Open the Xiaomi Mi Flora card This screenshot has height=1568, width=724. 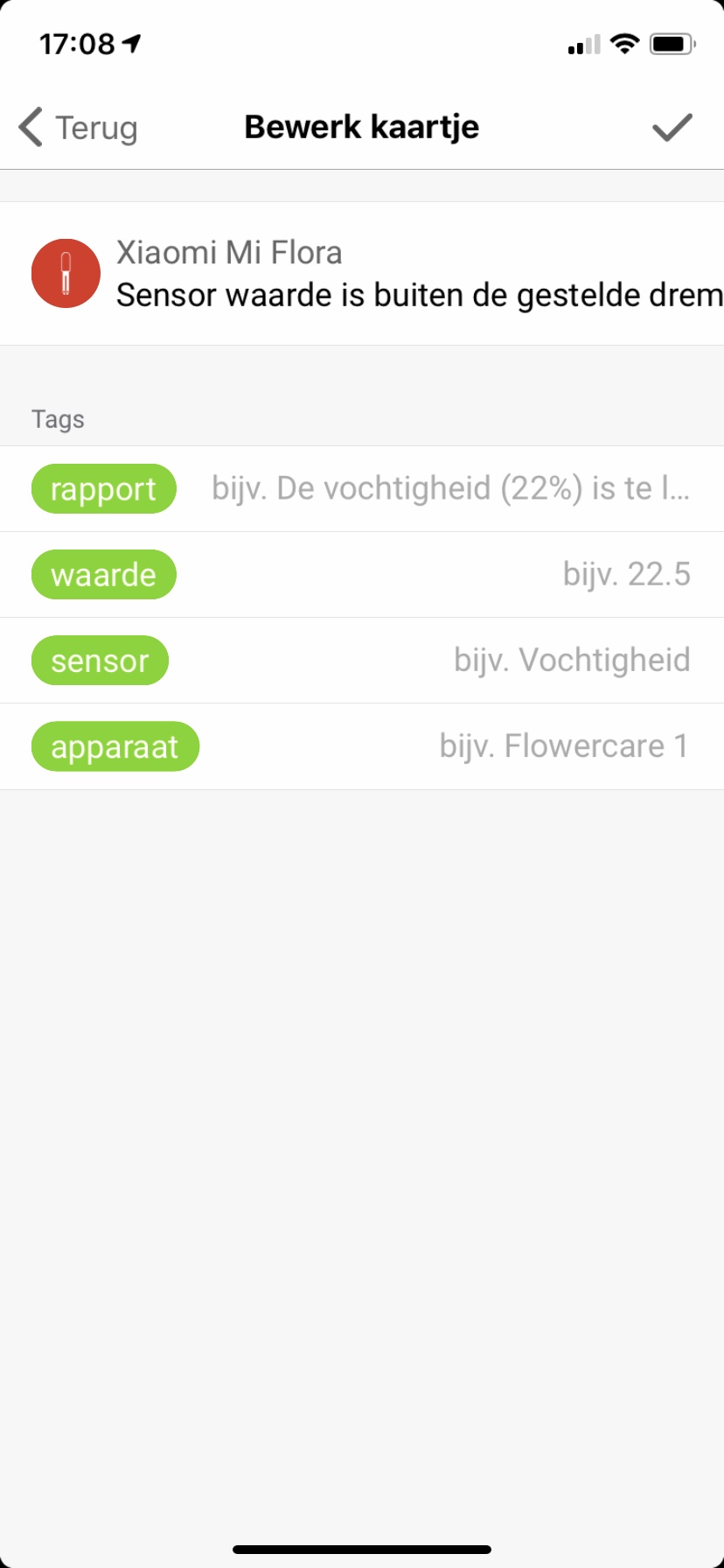click(376, 274)
